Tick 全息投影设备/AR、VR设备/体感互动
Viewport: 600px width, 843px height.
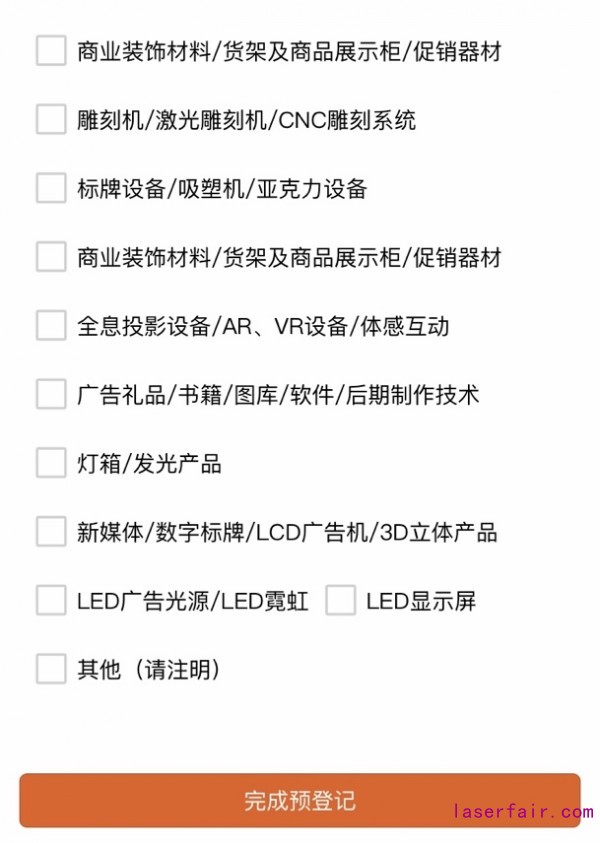[x=51, y=325]
